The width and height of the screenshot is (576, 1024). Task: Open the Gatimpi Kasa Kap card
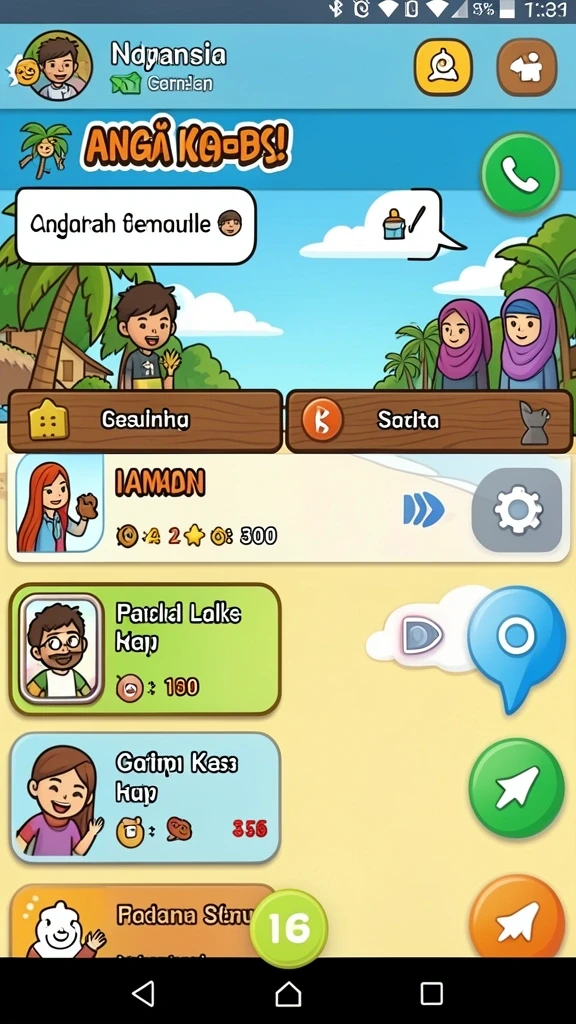[145, 797]
